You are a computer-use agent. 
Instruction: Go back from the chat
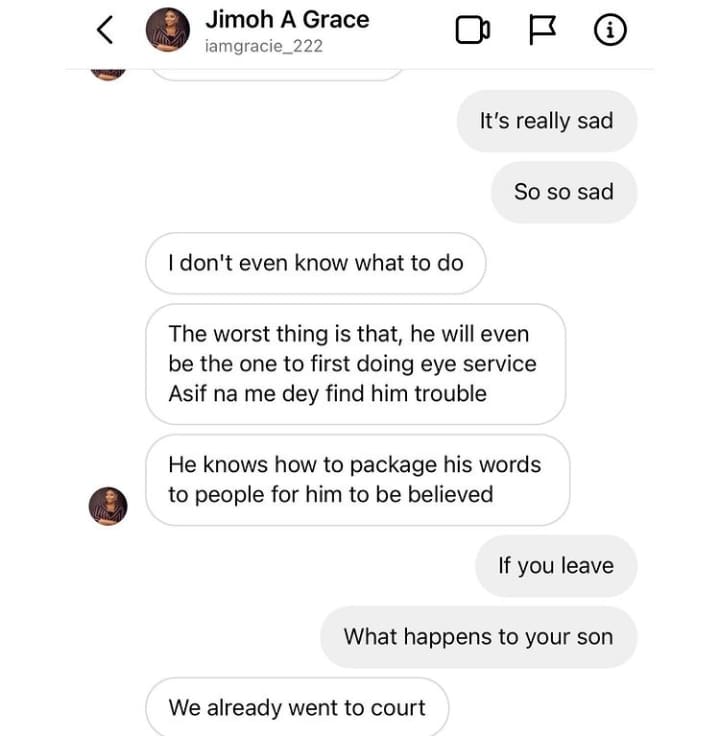[105, 31]
